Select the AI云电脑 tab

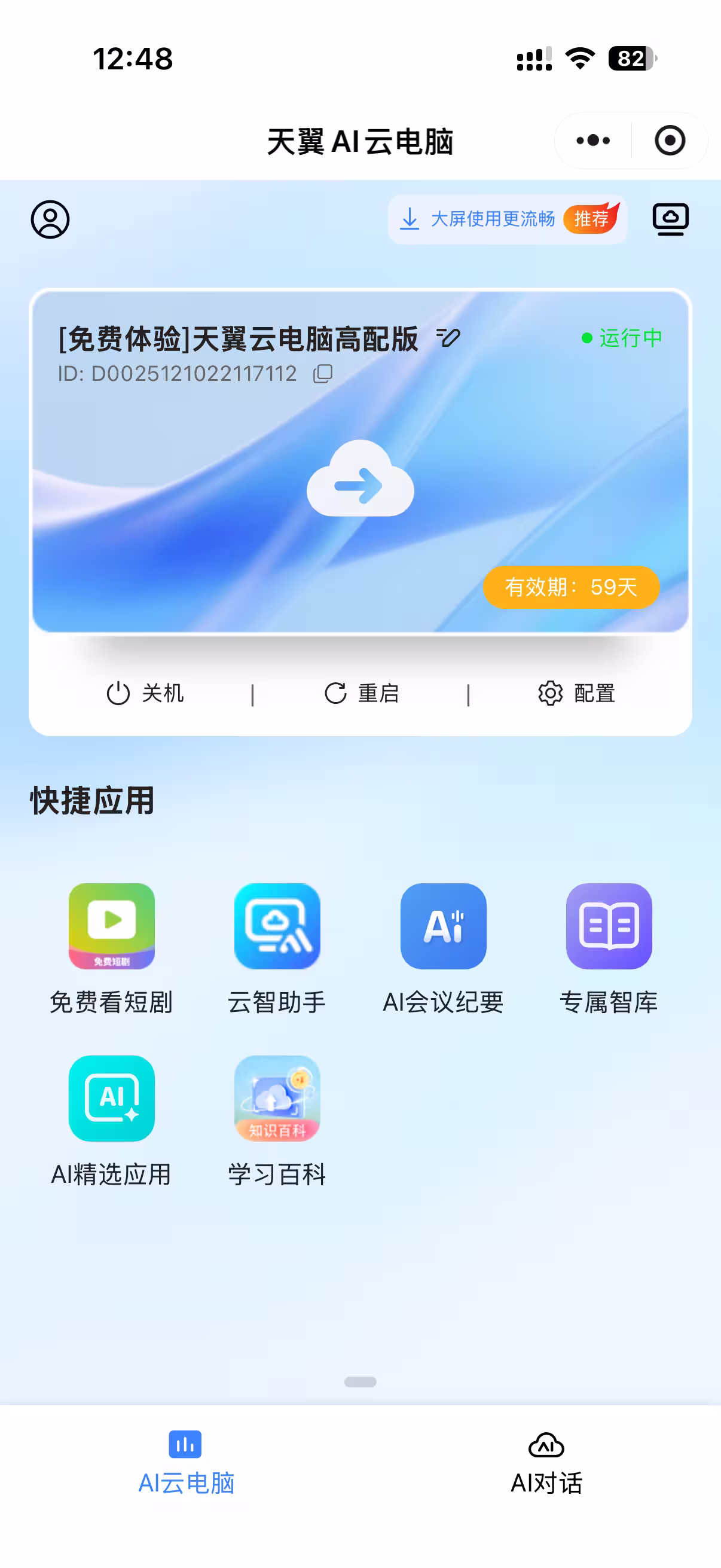point(186,1460)
